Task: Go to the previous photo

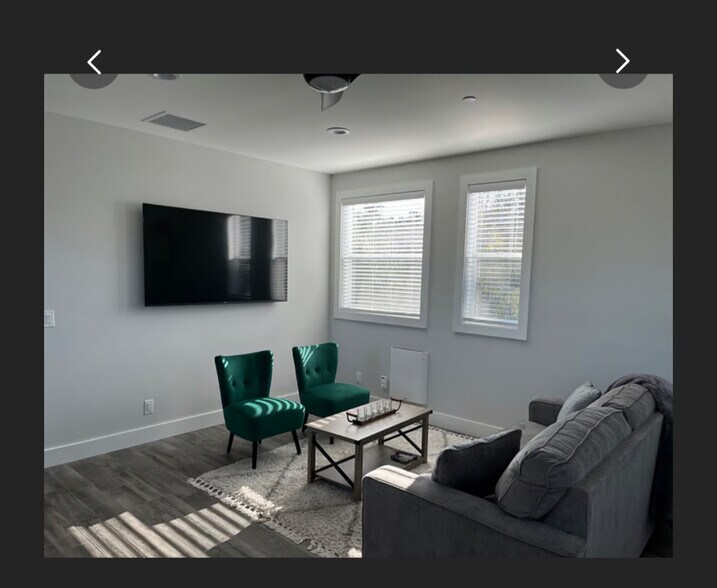Action: coord(94,63)
